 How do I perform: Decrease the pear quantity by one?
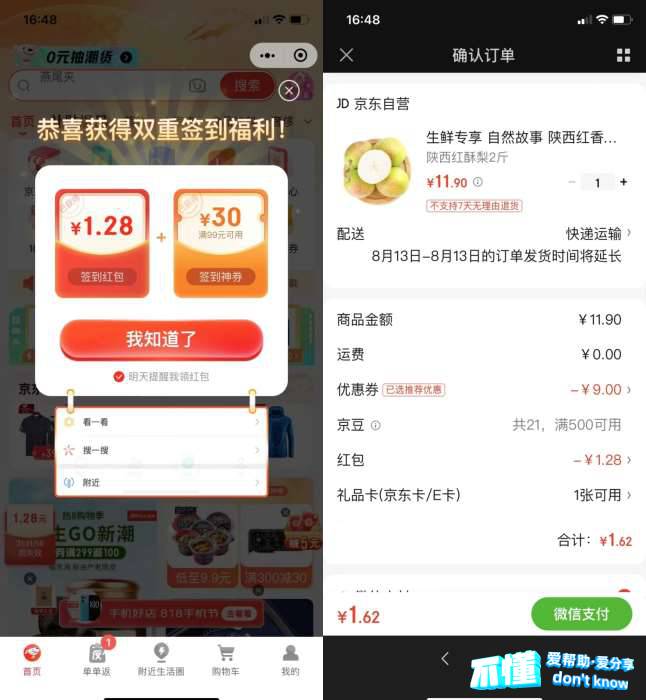(x=572, y=182)
